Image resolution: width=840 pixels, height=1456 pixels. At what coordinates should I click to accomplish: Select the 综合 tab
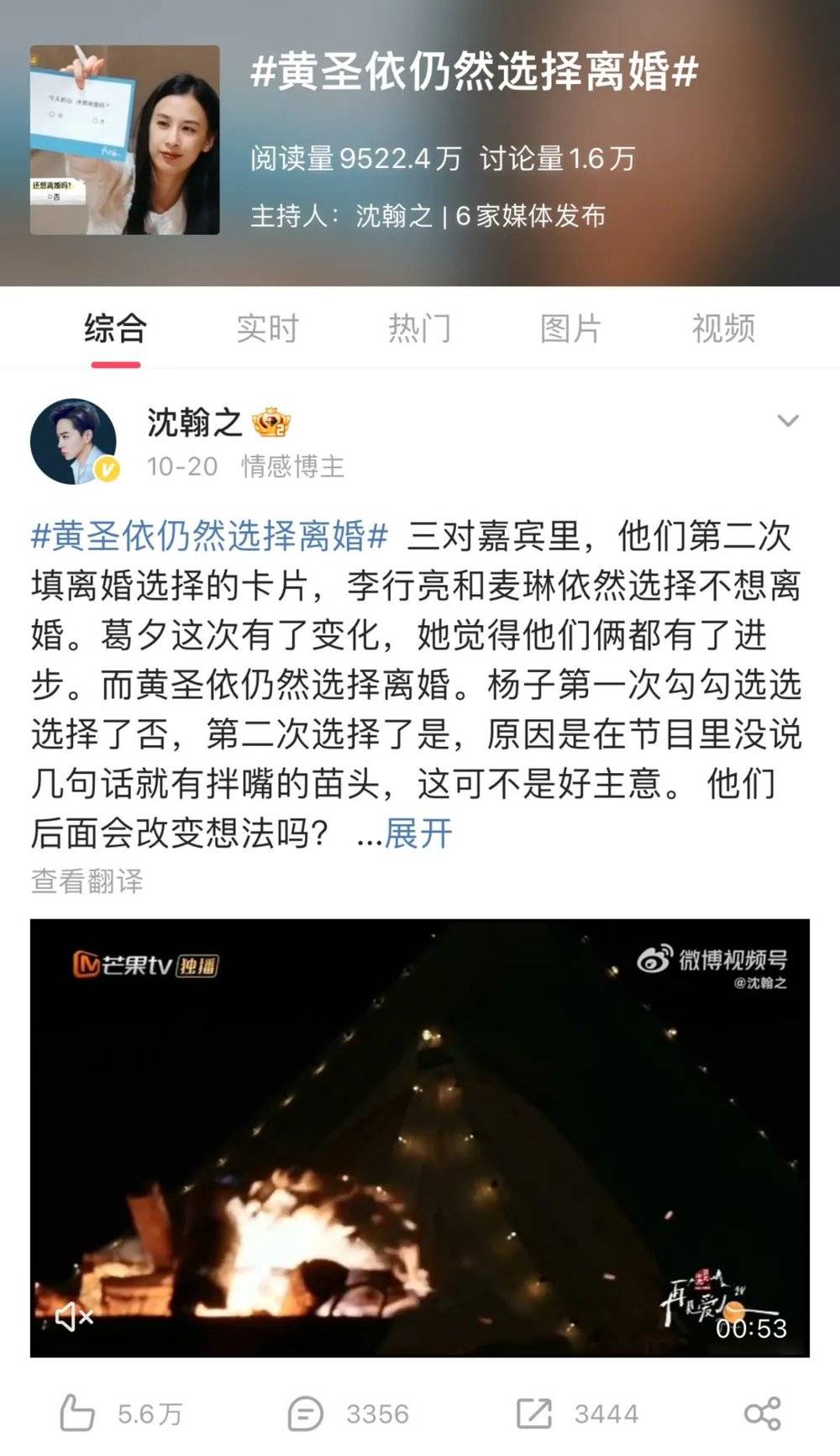pos(115,329)
